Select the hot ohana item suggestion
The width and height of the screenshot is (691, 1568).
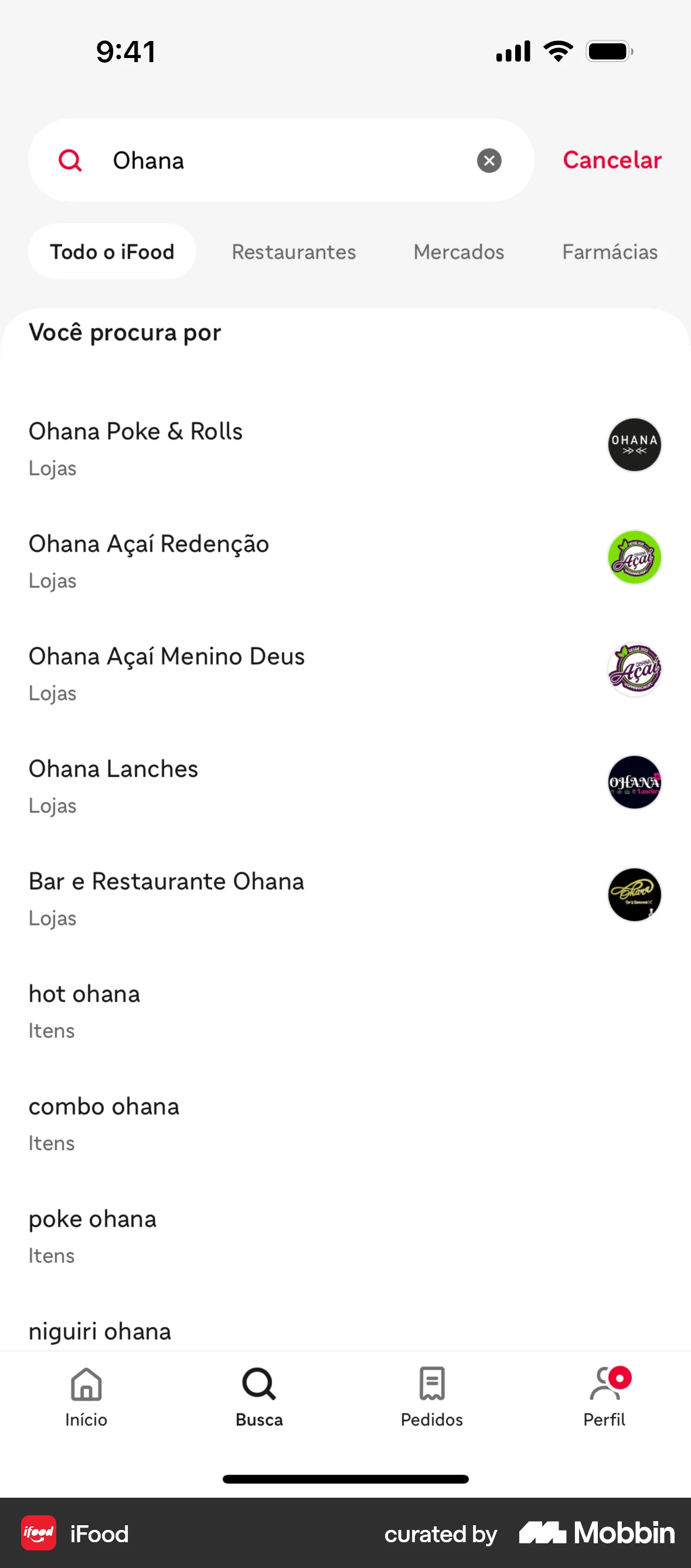tap(84, 993)
